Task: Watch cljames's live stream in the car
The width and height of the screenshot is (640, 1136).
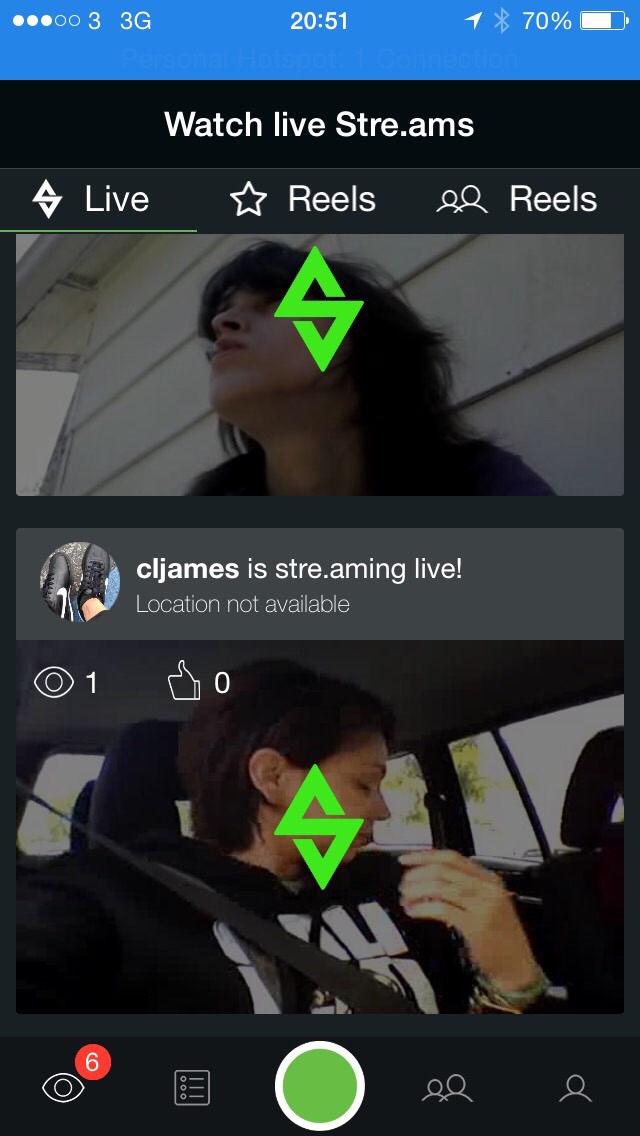Action: pos(319,827)
